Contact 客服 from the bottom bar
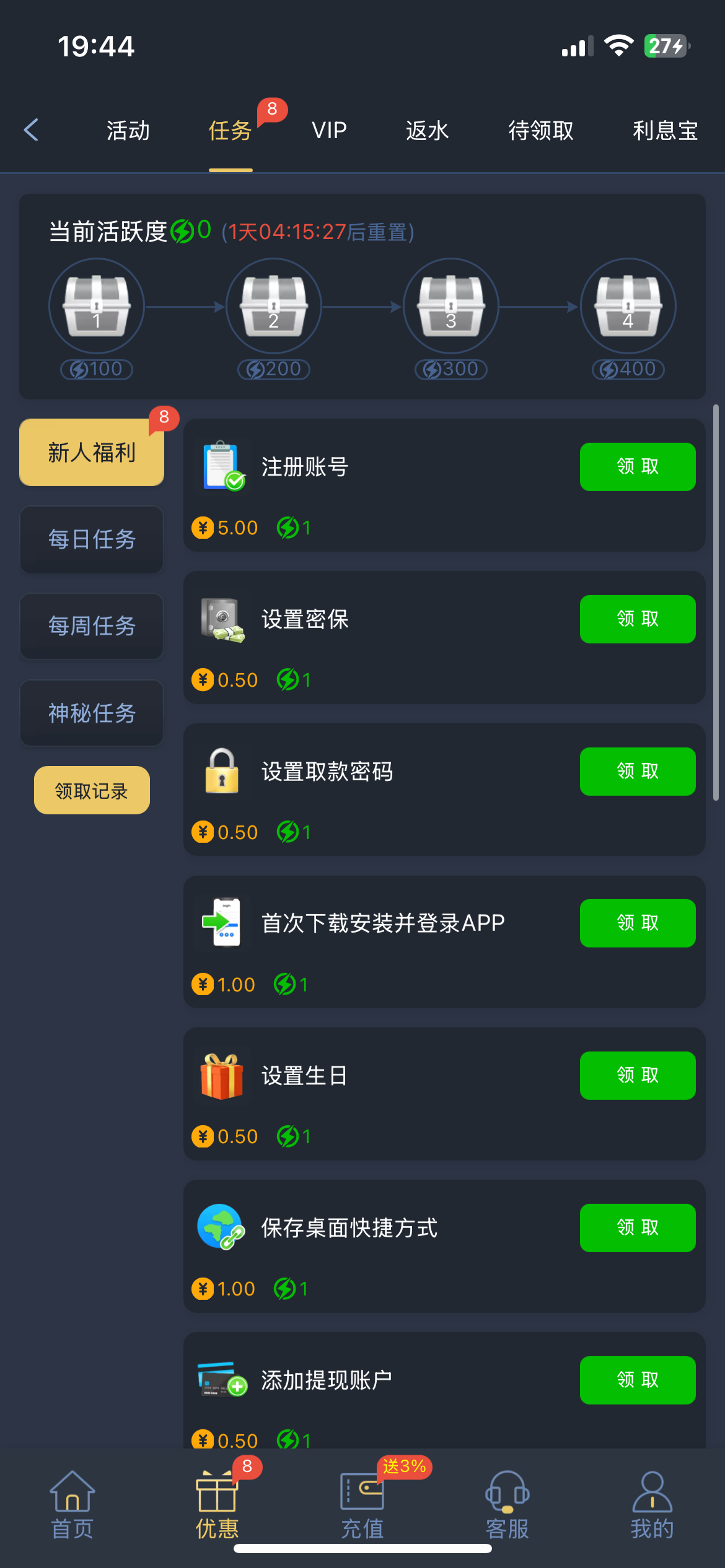The height and width of the screenshot is (1568, 725). 507,1505
